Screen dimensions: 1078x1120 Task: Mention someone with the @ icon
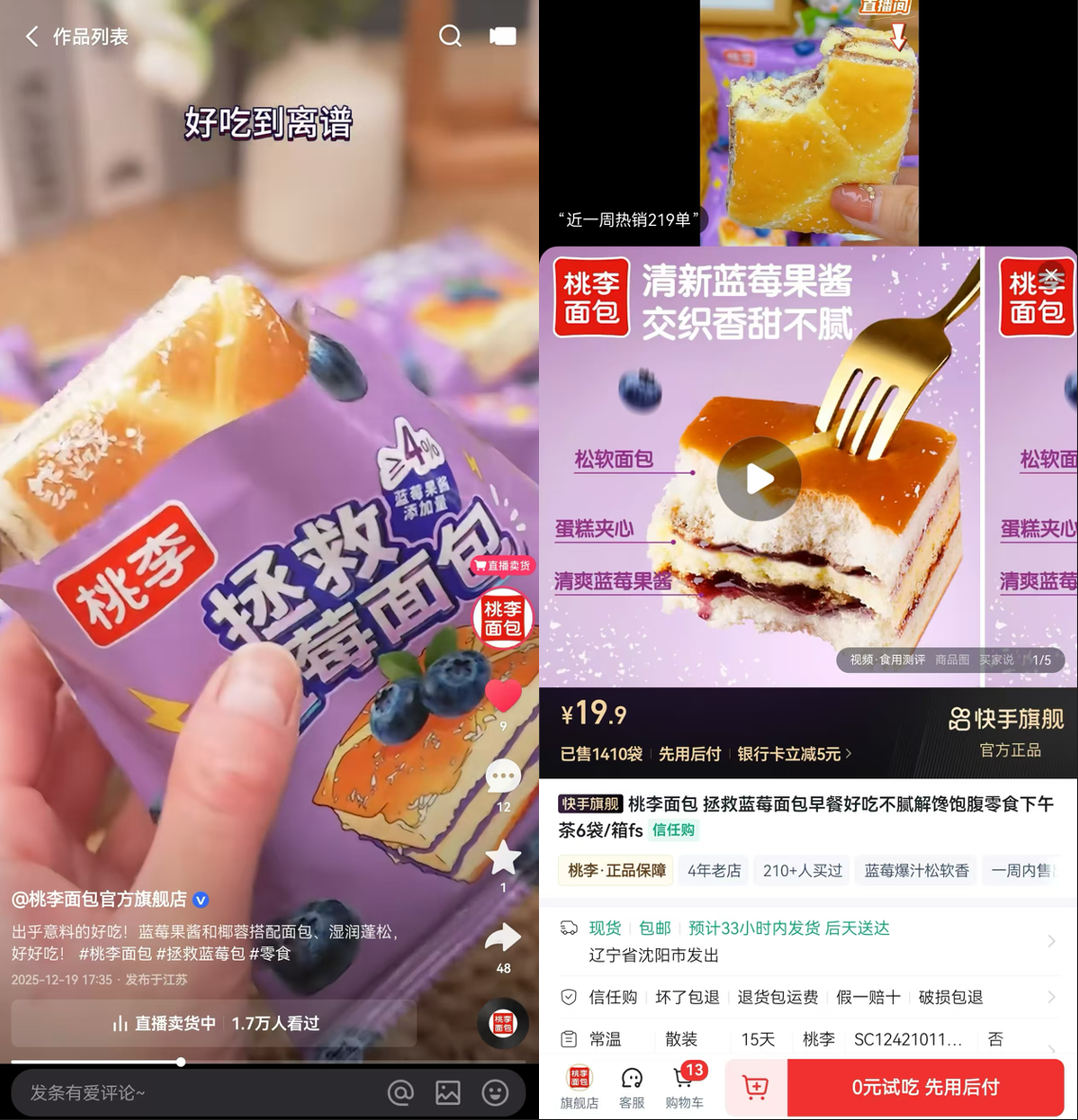click(x=401, y=1092)
